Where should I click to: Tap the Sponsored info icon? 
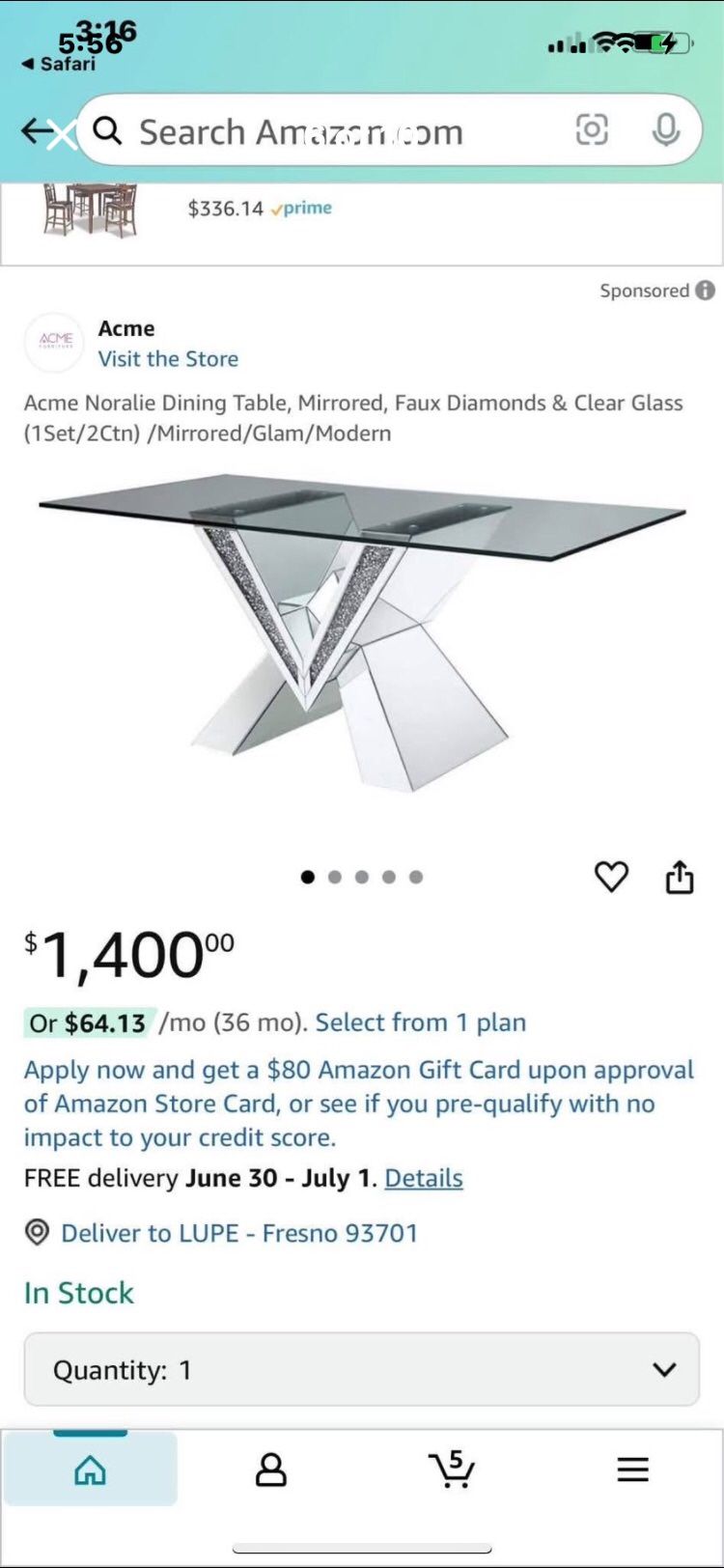(x=704, y=290)
